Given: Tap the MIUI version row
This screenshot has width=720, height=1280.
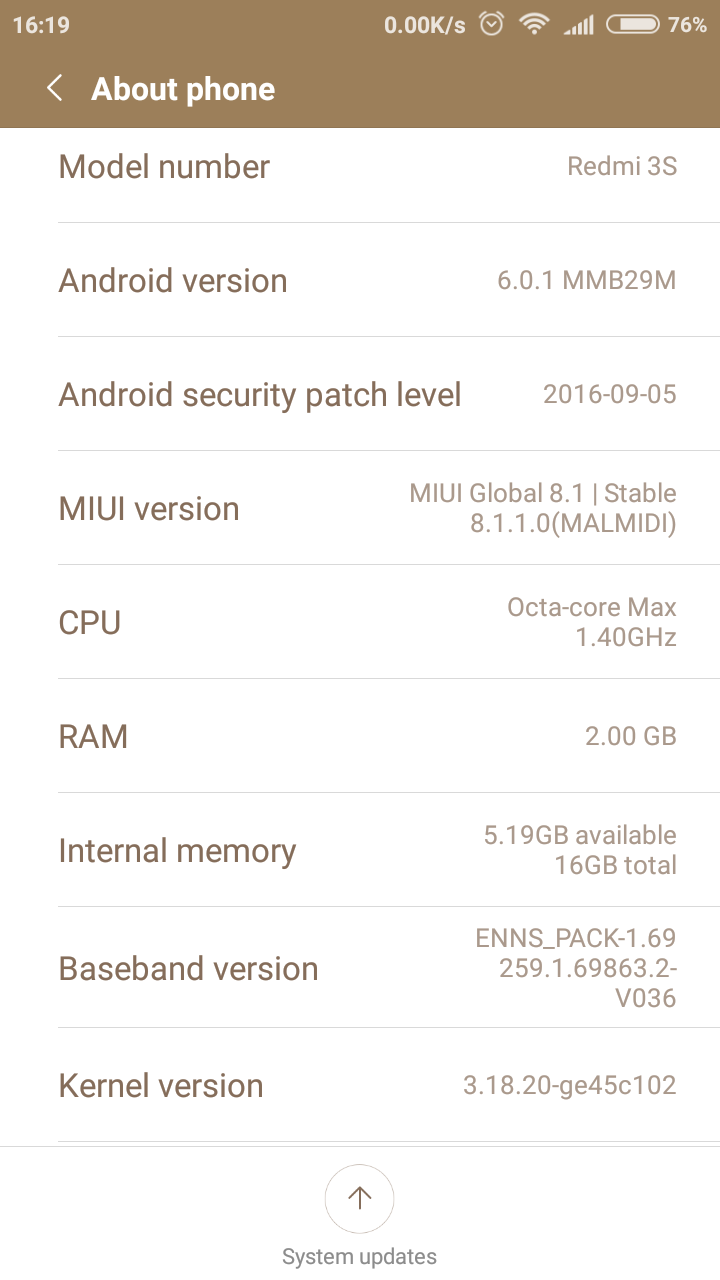Looking at the screenshot, I should [x=360, y=508].
